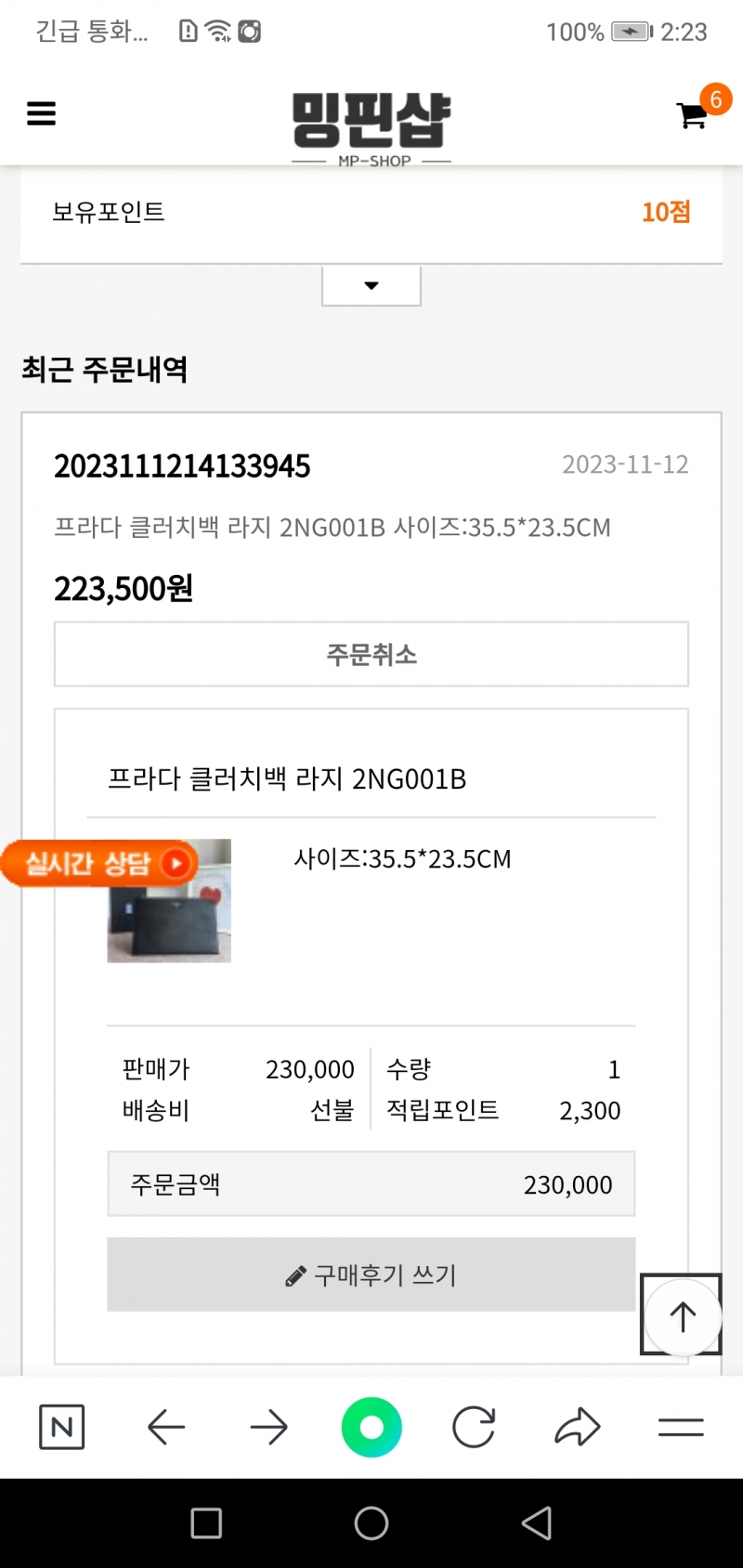Share this page
Image resolution: width=743 pixels, height=1568 pixels.
(x=577, y=1427)
